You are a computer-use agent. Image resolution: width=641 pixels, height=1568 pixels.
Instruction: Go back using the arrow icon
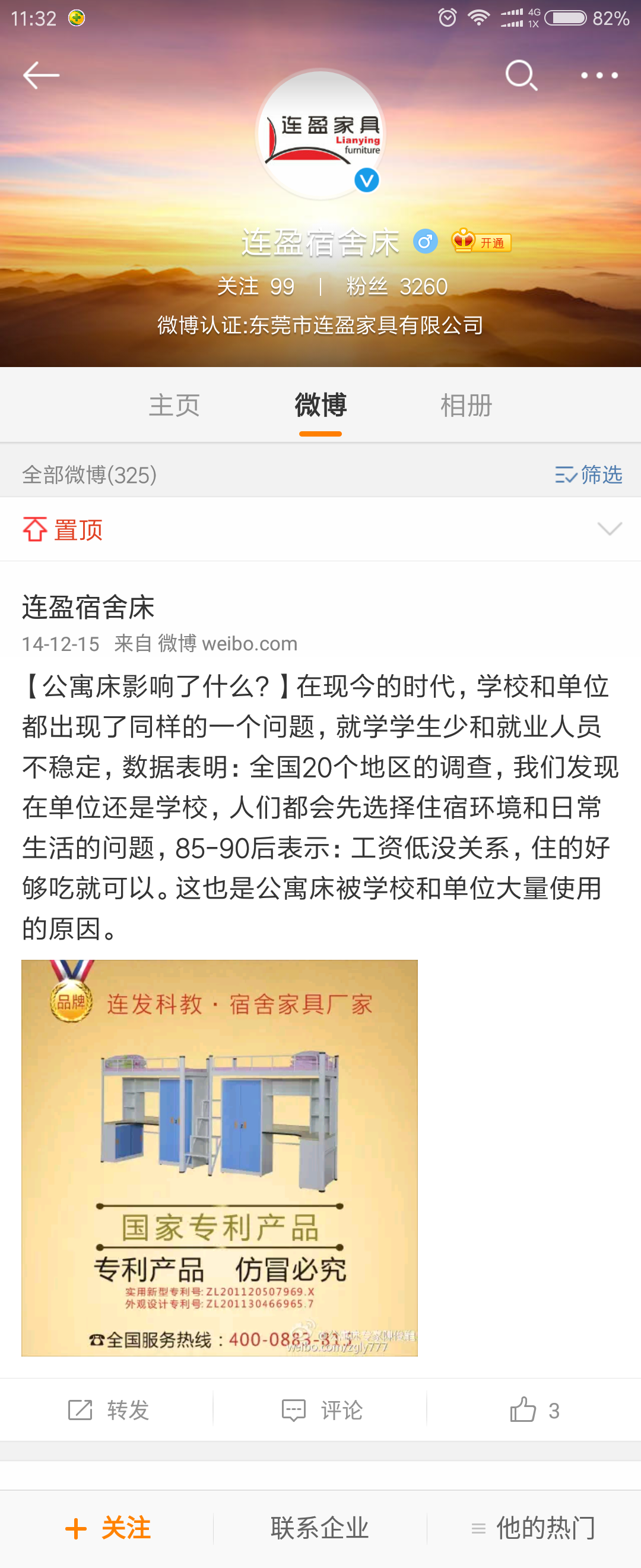click(41, 75)
